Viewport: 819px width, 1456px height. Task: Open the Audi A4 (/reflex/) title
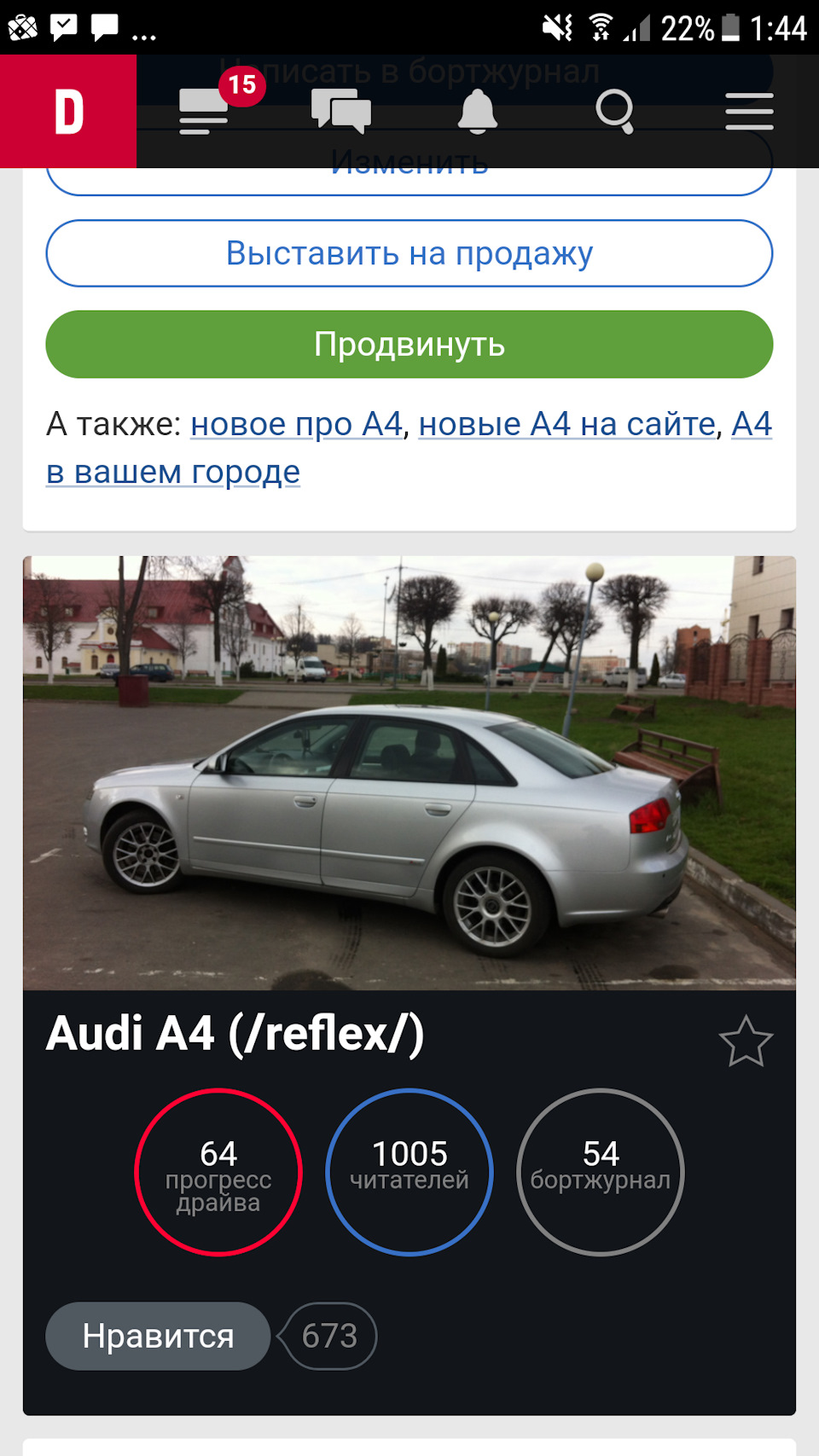[x=236, y=1034]
